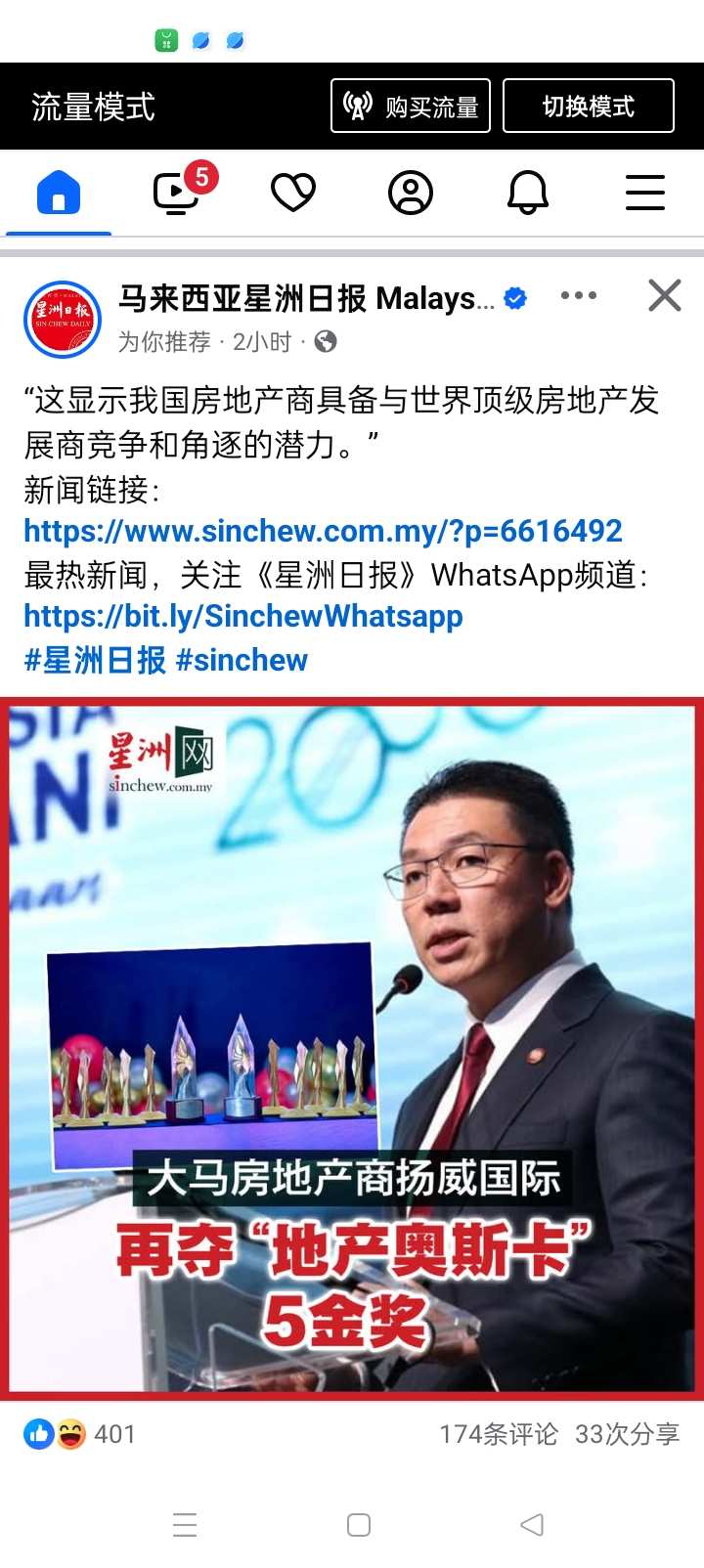This screenshot has width=704, height=1568.
Task: Open the post's news image
Action: 352,1044
